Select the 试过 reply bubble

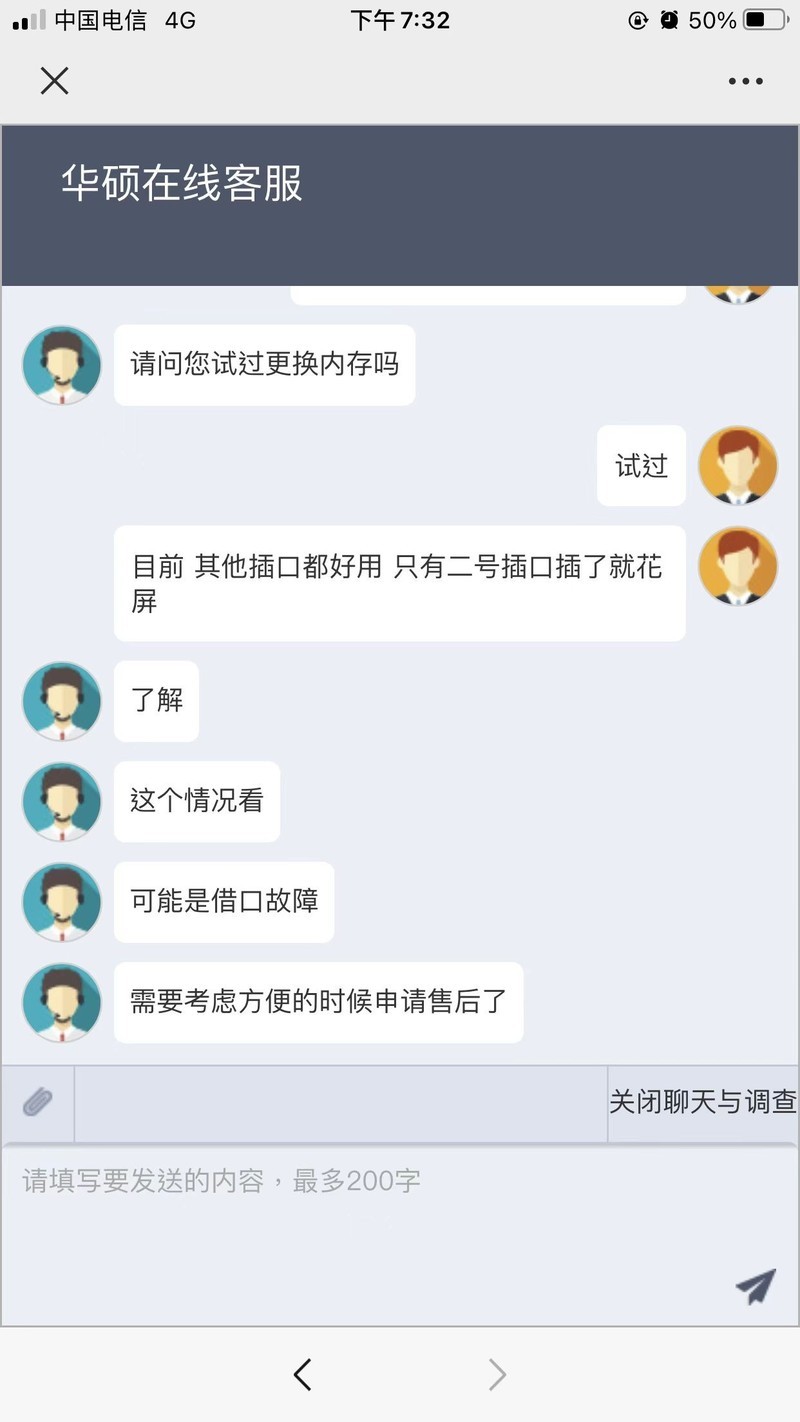(x=641, y=466)
